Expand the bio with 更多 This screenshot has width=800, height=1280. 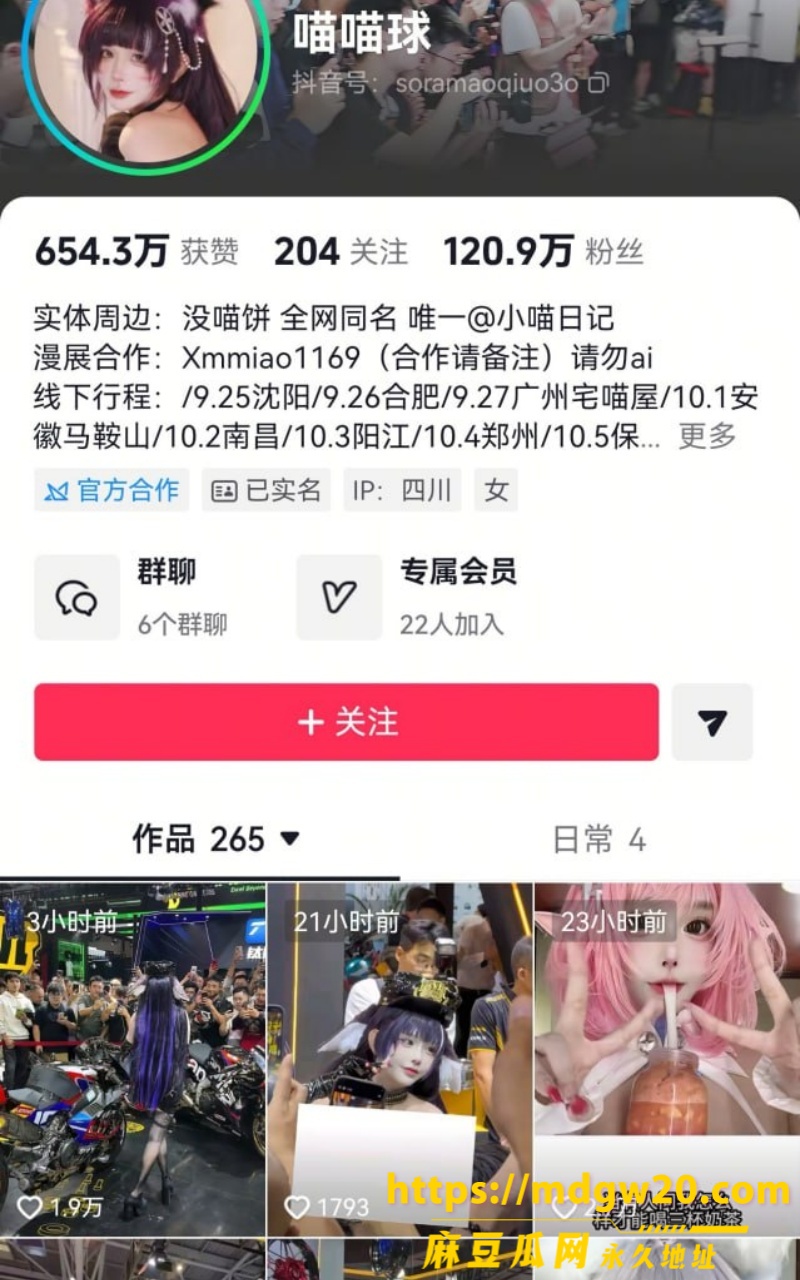click(x=707, y=436)
